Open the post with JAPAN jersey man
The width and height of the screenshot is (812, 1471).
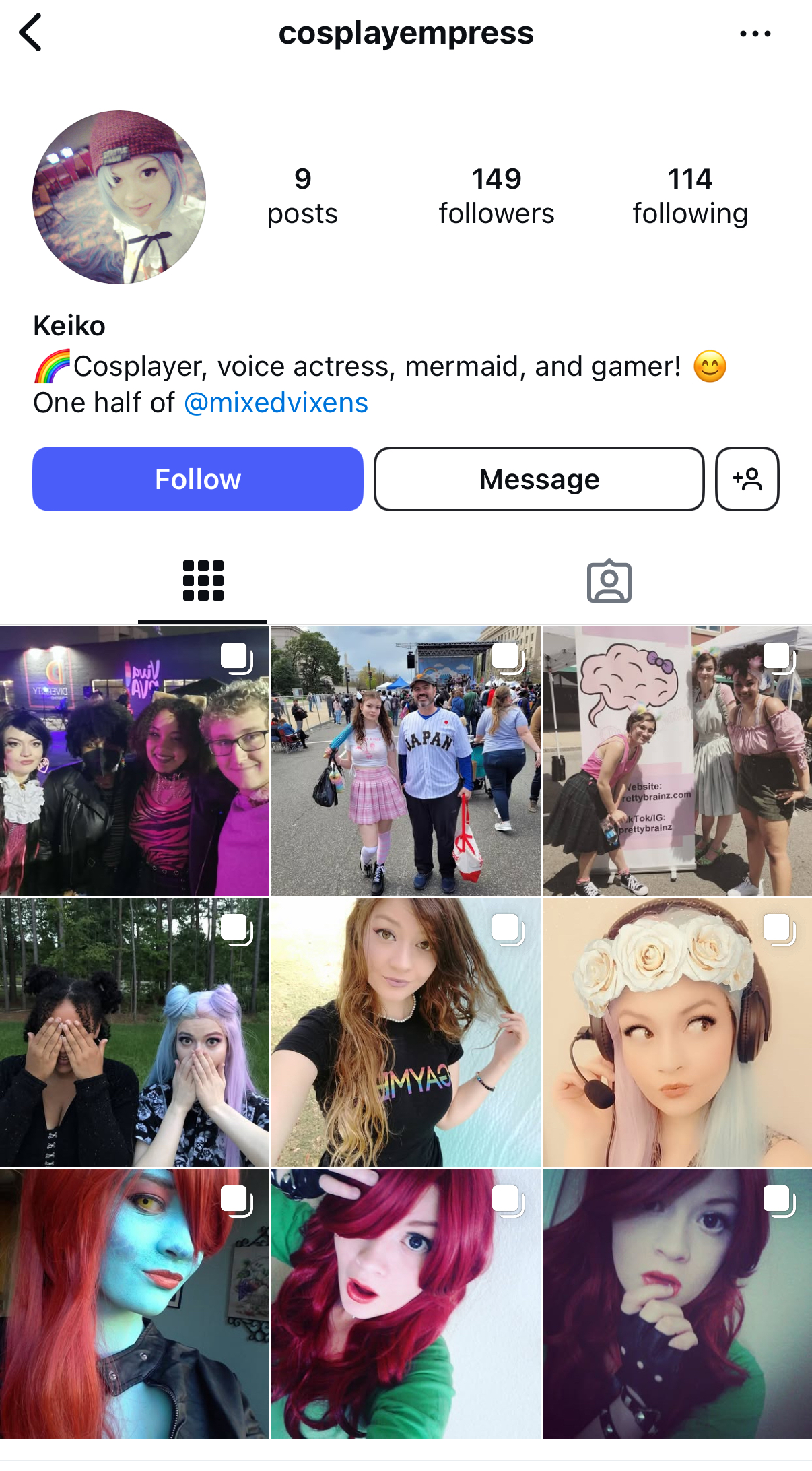(406, 761)
